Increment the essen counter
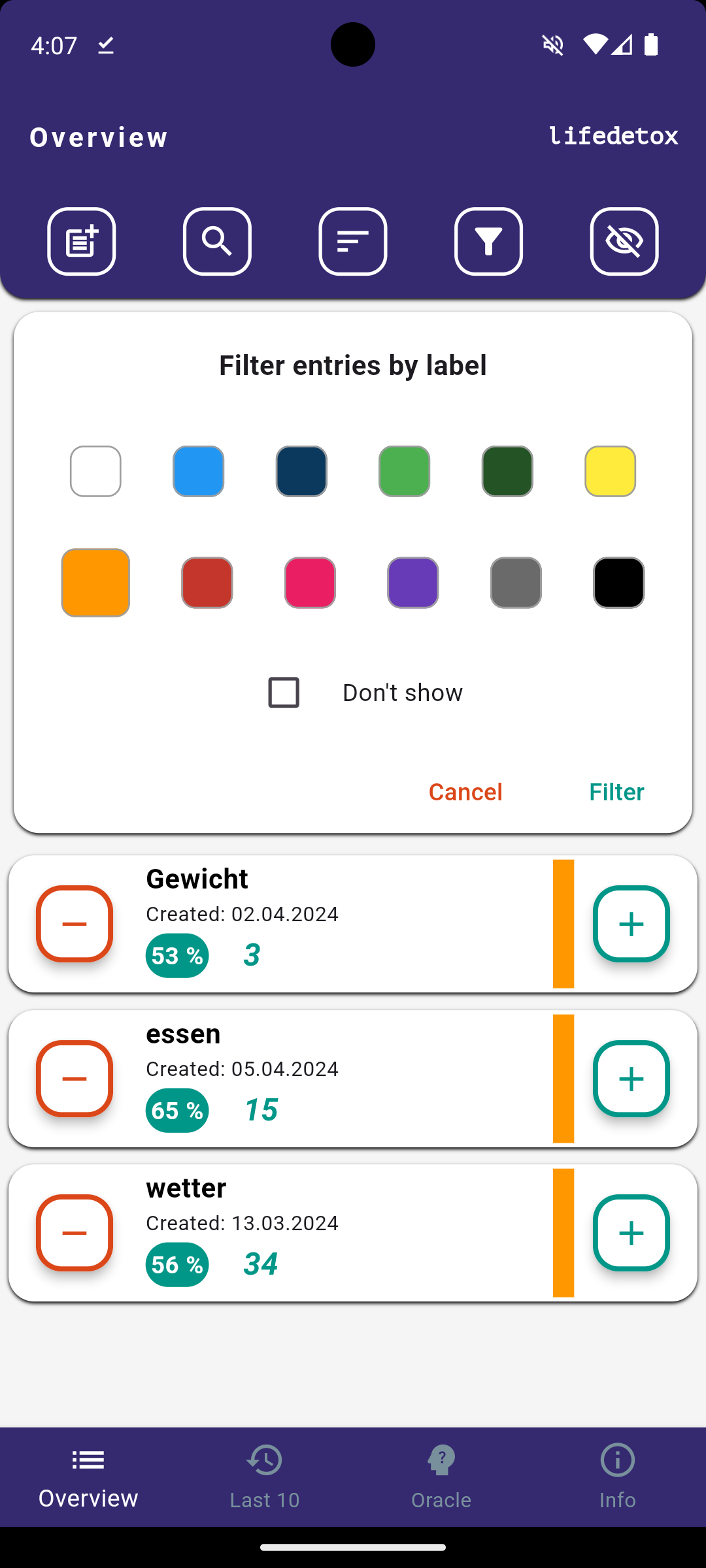The height and width of the screenshot is (1568, 706). (x=631, y=1078)
